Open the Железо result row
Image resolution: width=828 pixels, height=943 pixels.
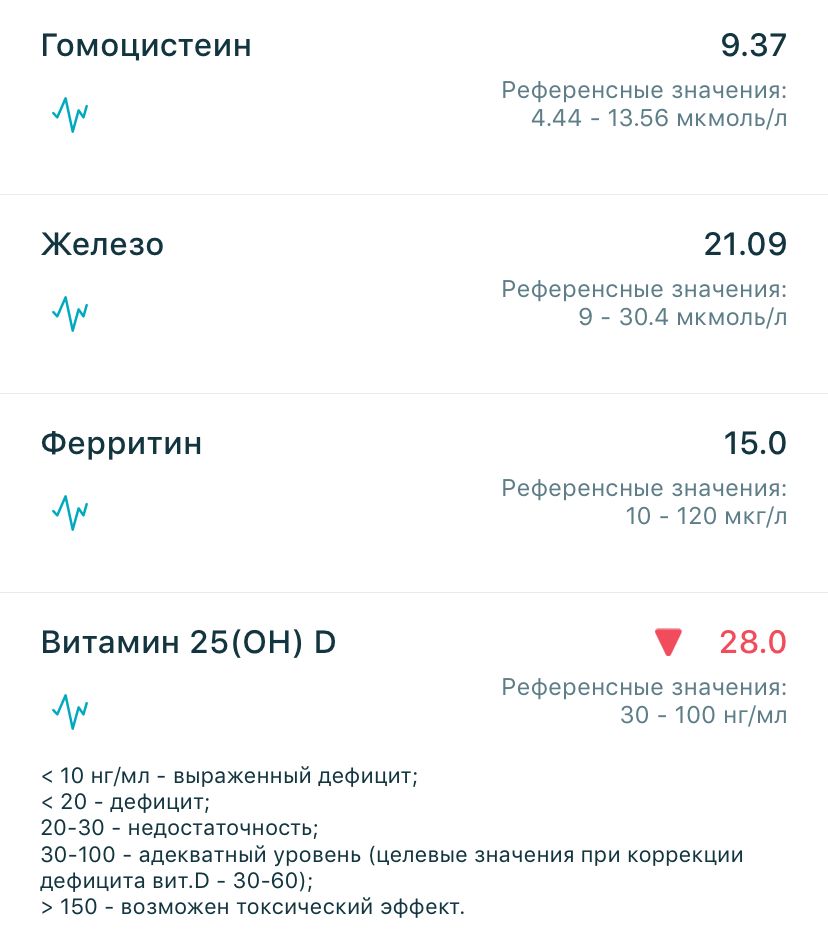(x=414, y=293)
